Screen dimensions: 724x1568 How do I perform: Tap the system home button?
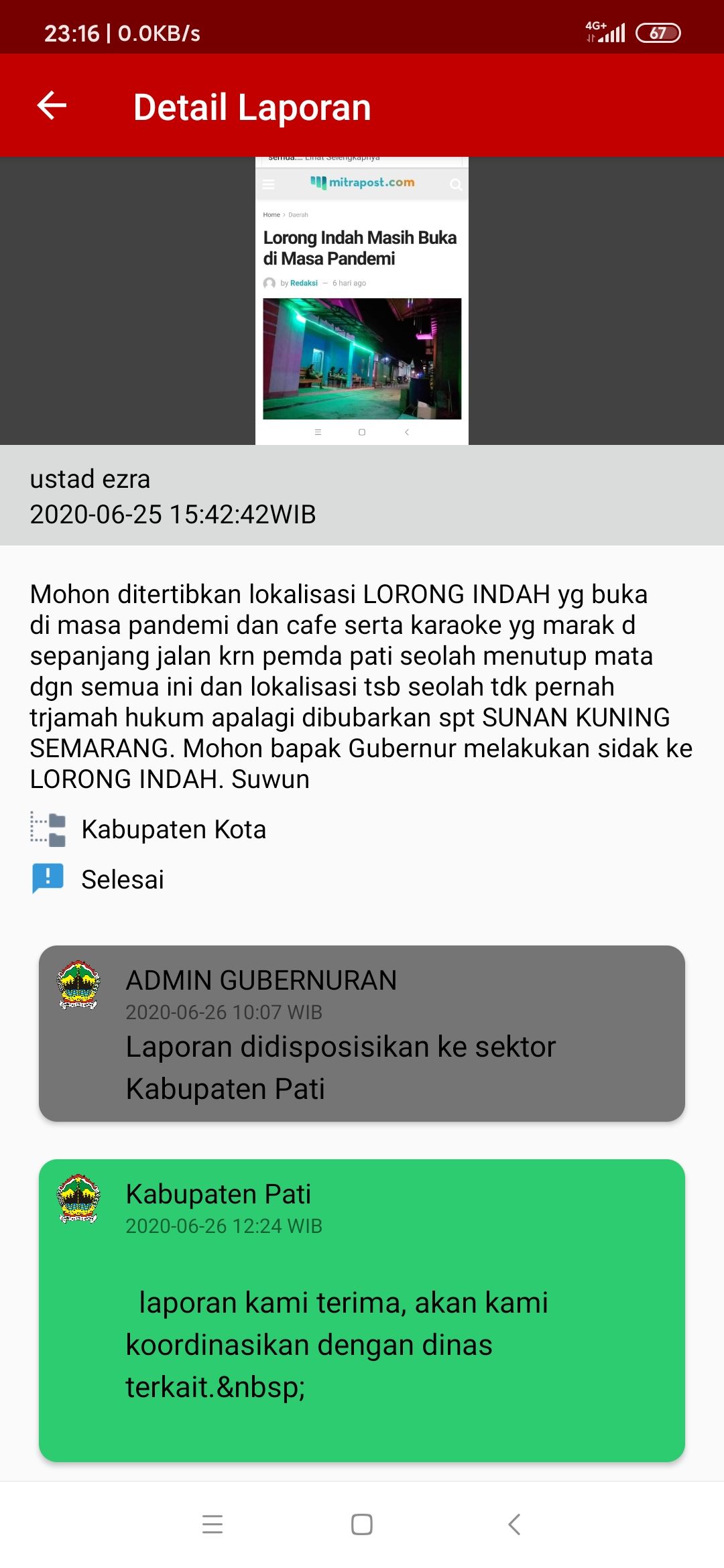pyautogui.click(x=361, y=1524)
